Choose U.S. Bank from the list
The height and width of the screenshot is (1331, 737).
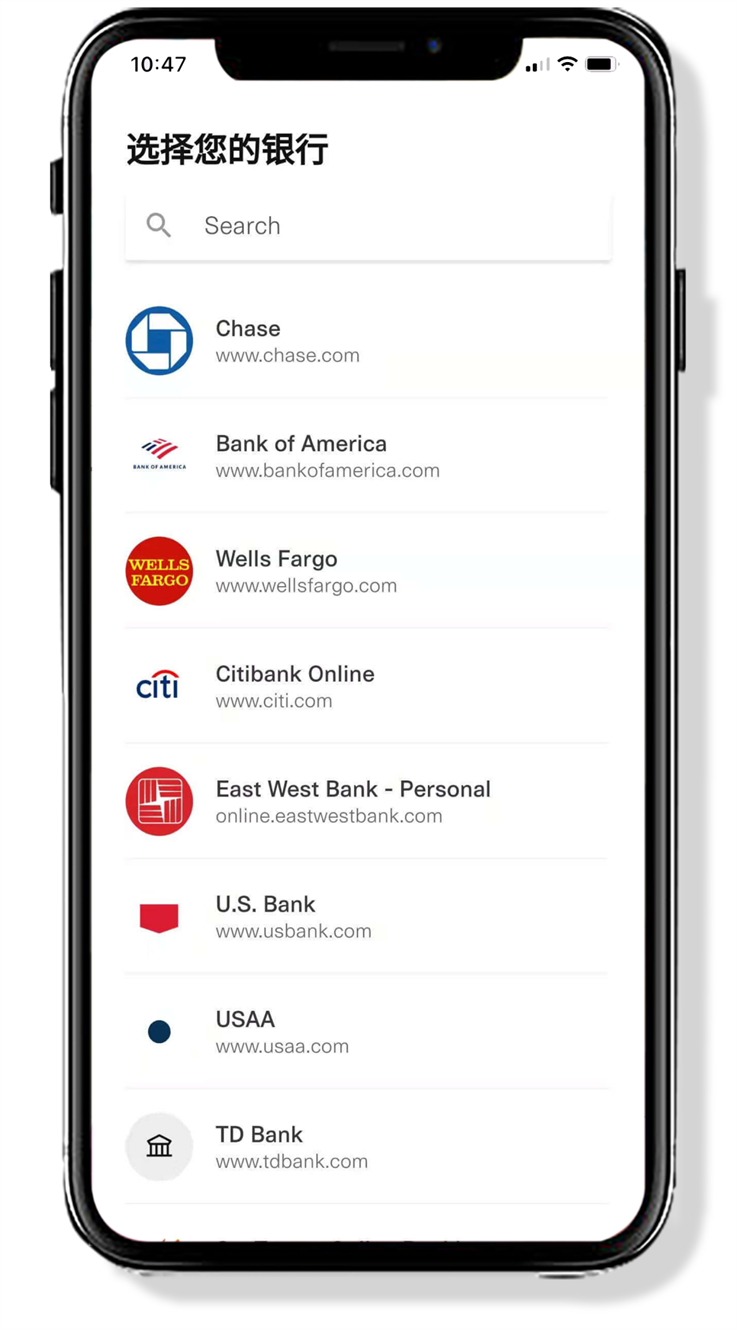(x=368, y=916)
